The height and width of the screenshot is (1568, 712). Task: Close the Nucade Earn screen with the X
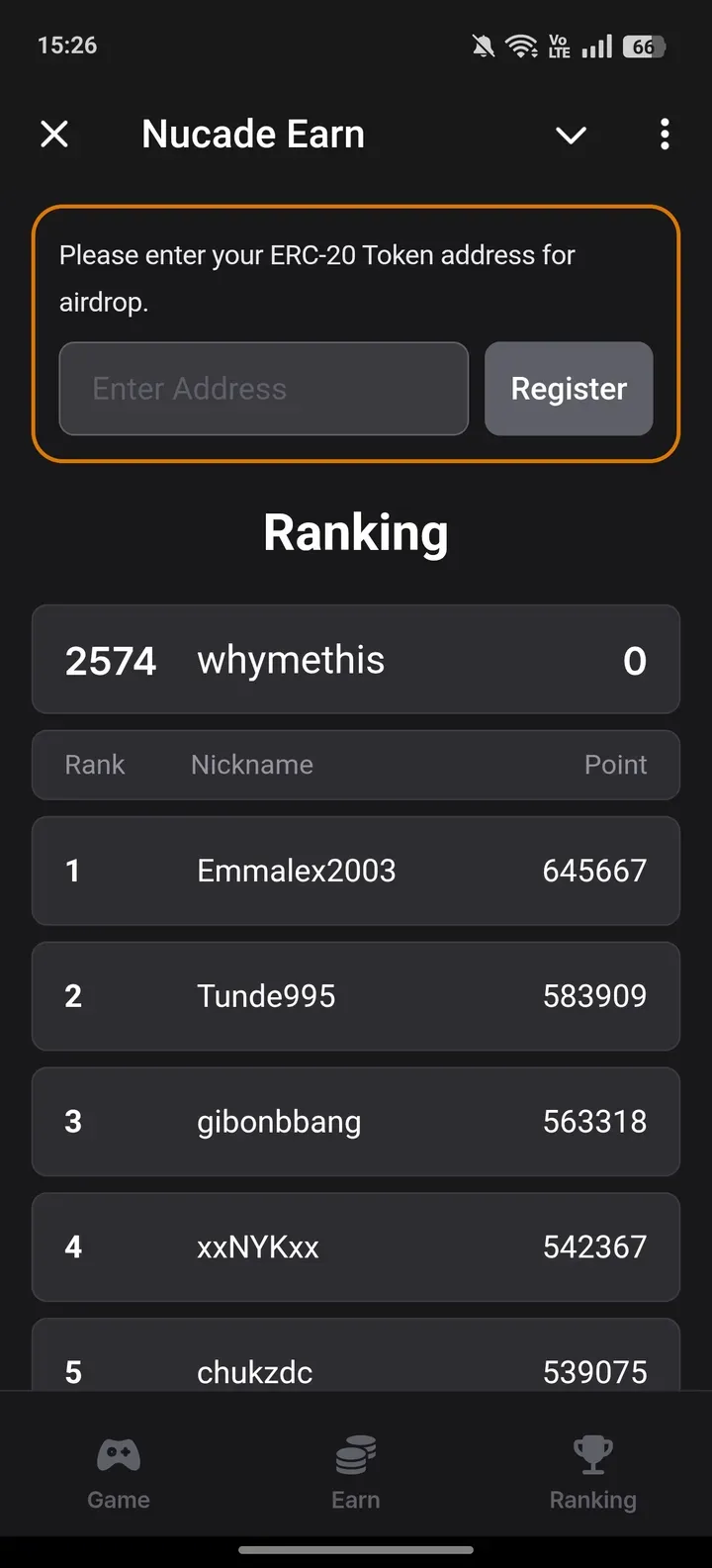(55, 134)
